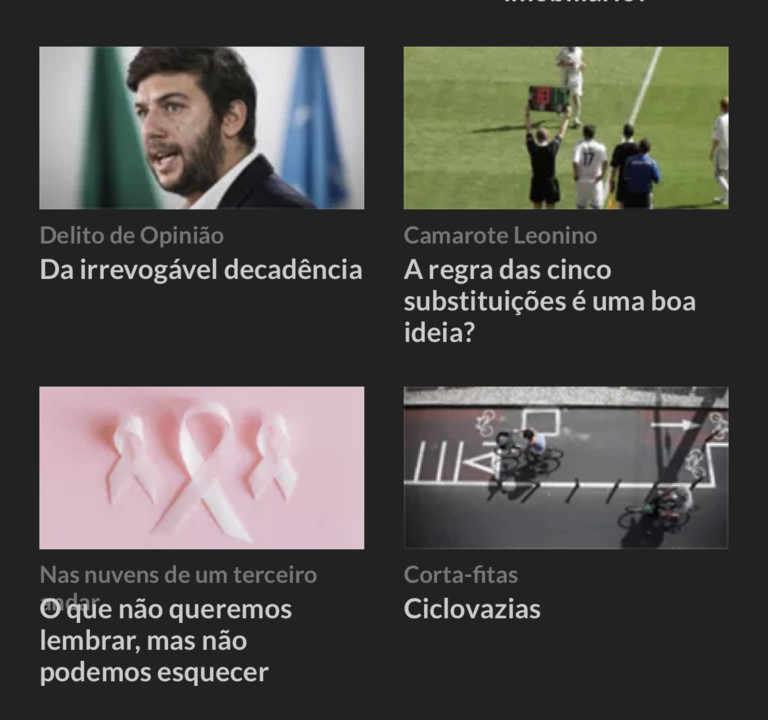
Task: Tap the photo above Delito de Opinião
Action: click(x=201, y=128)
